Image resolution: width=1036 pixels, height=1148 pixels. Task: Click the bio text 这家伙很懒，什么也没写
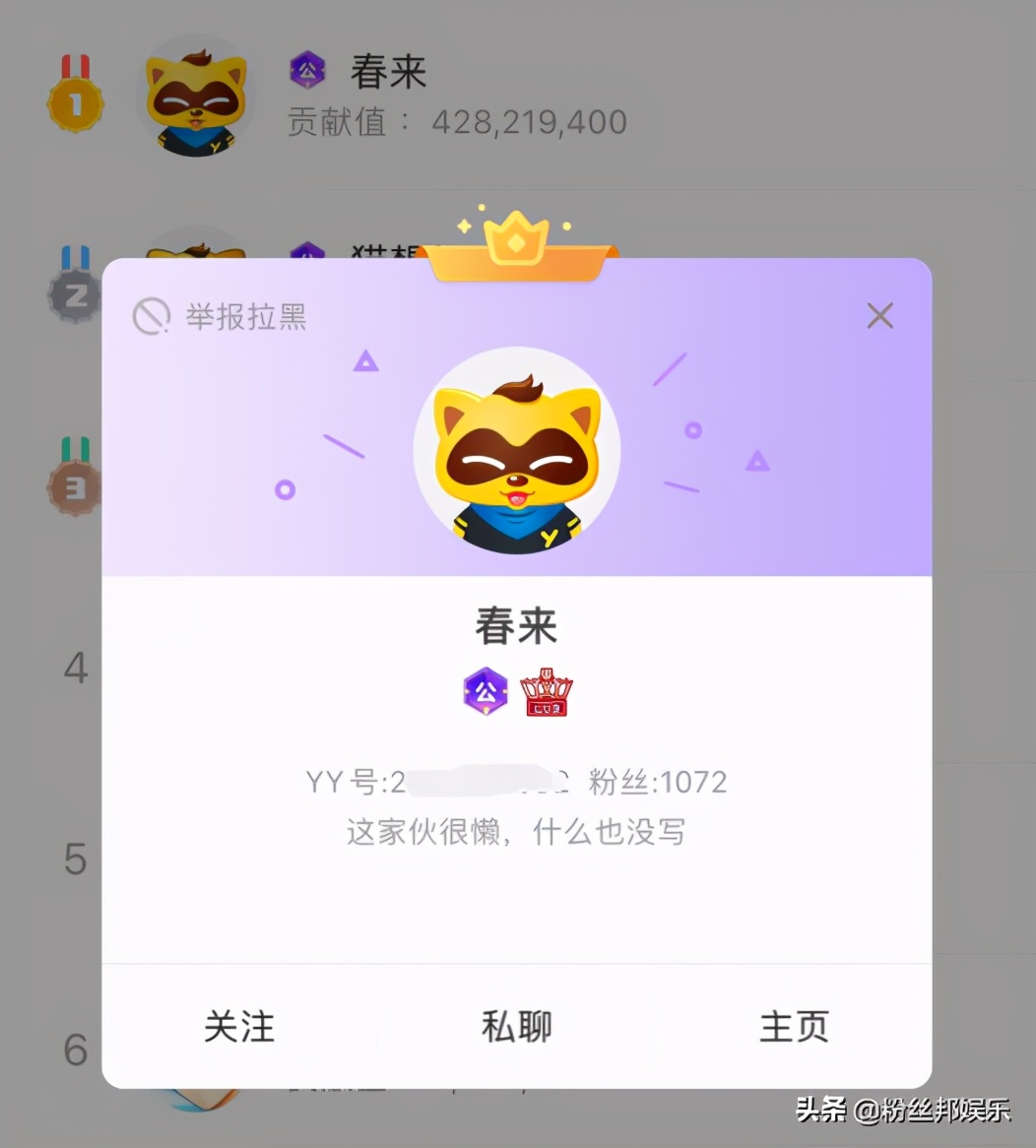pyautogui.click(x=516, y=832)
